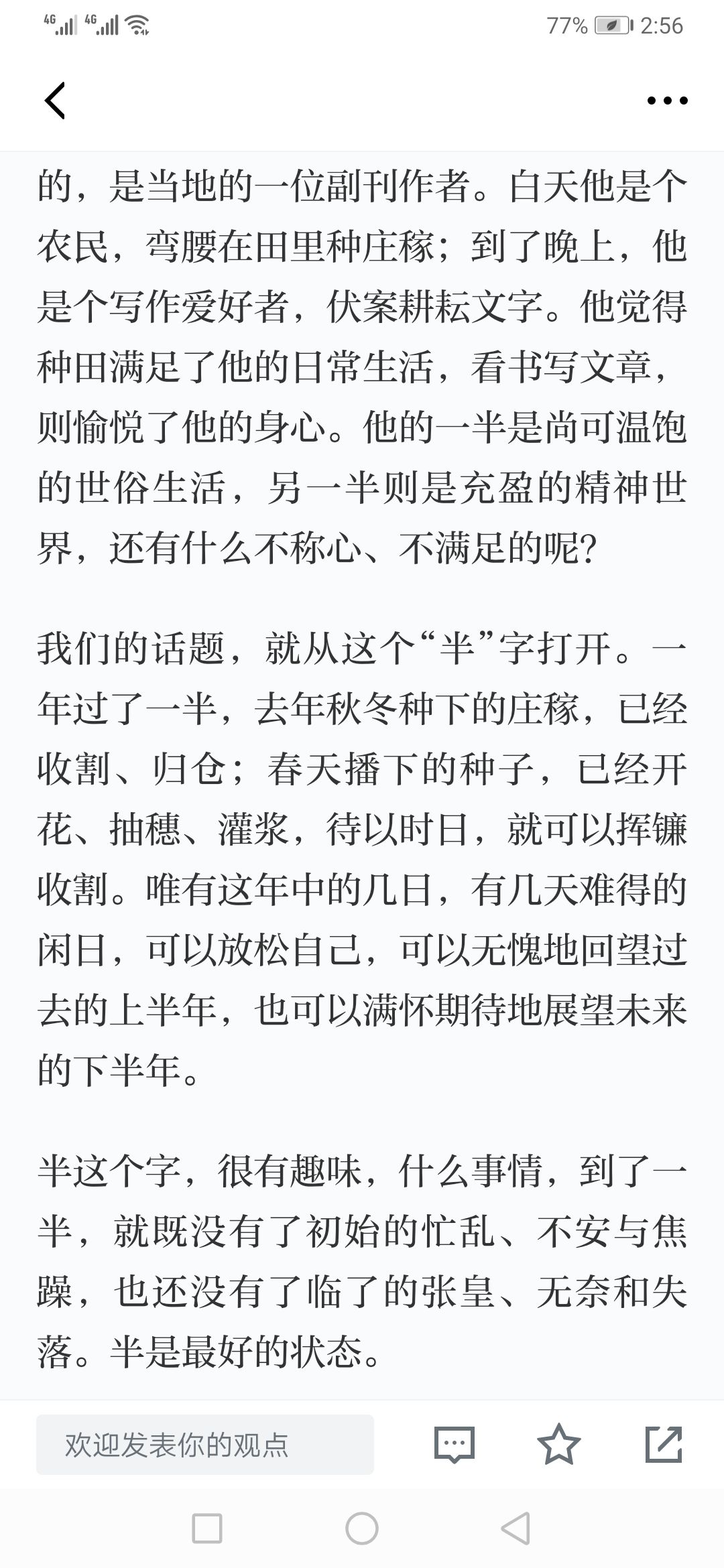Share the article via the share icon
The height and width of the screenshot is (1568, 724).
663,1444
